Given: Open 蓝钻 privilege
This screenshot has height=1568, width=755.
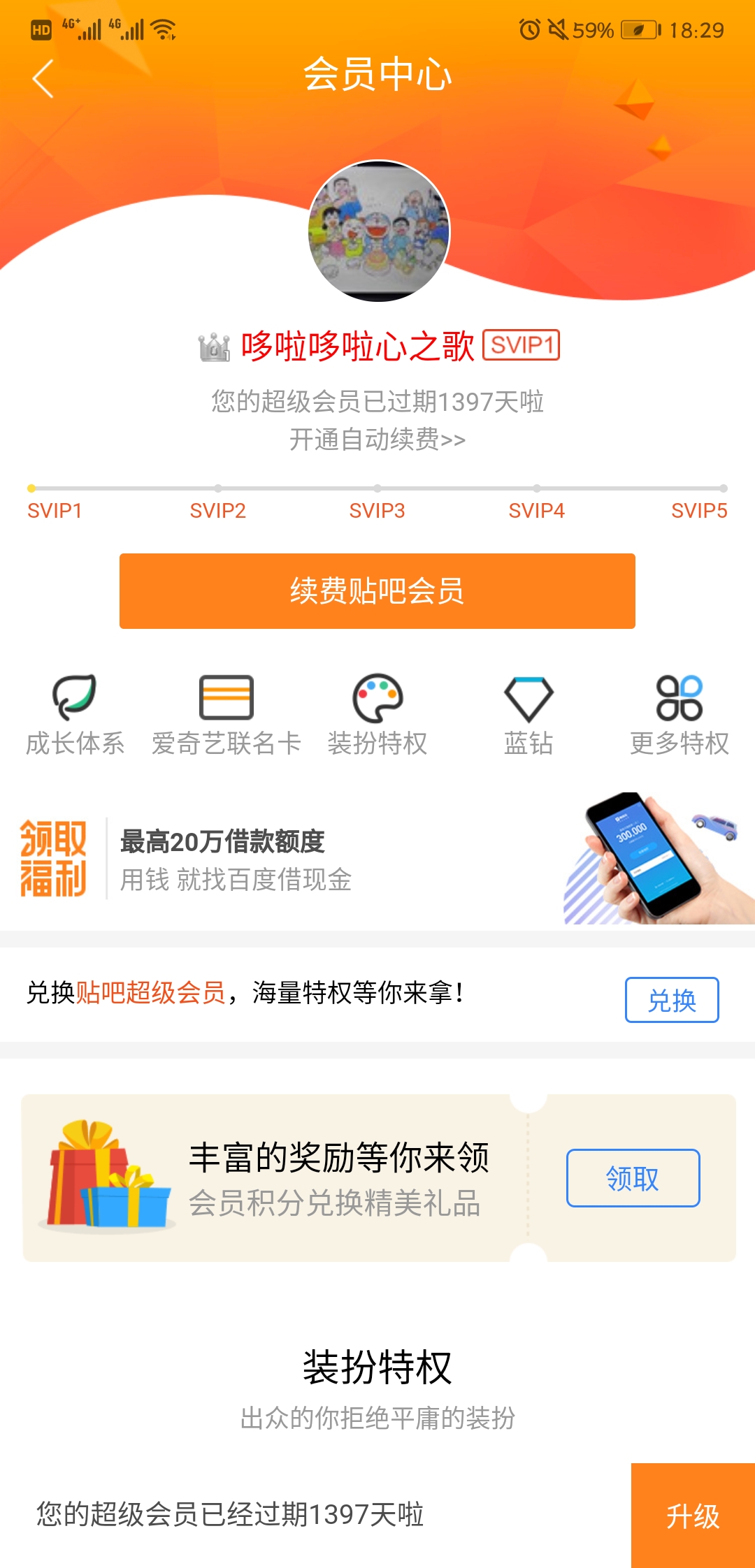Looking at the screenshot, I should coord(528,714).
